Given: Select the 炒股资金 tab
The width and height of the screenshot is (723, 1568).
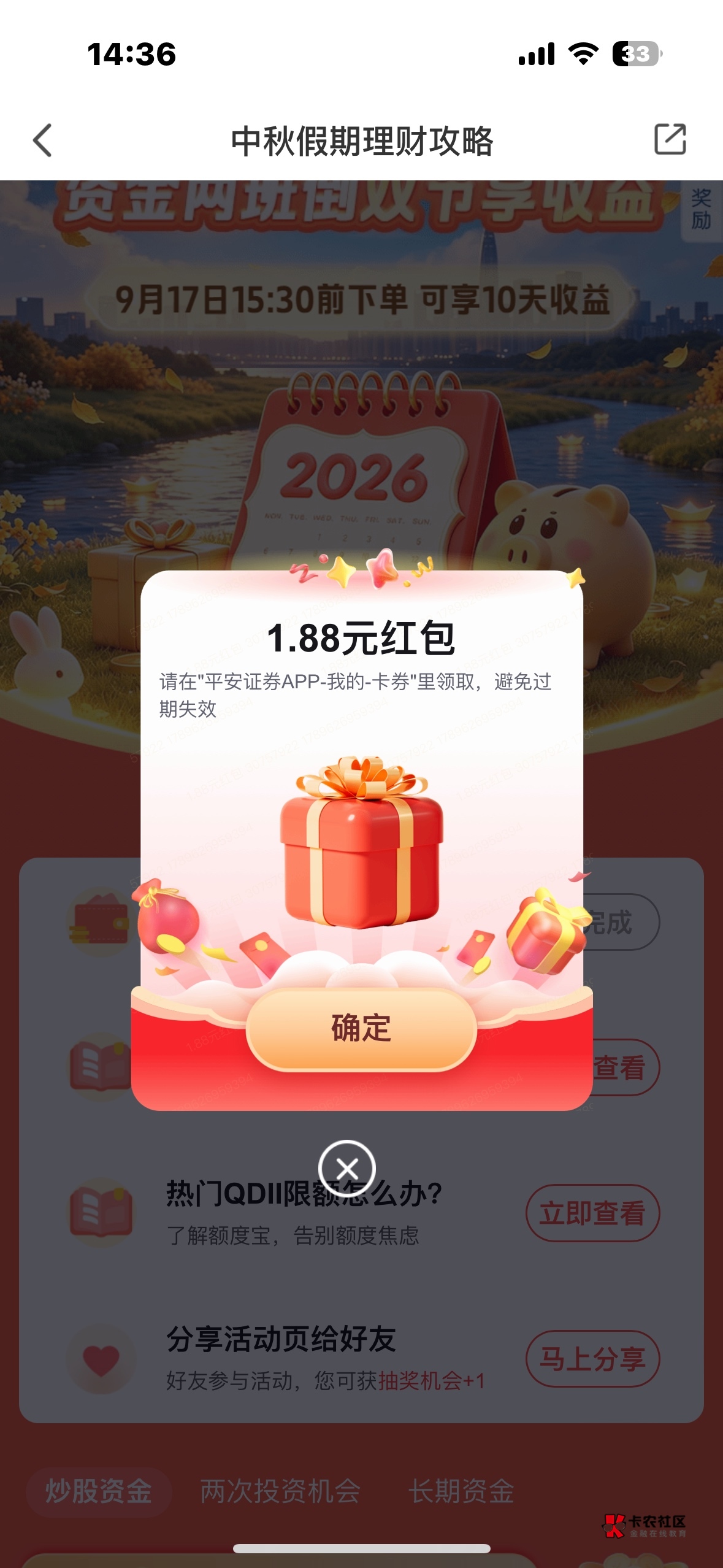Looking at the screenshot, I should (99, 1491).
